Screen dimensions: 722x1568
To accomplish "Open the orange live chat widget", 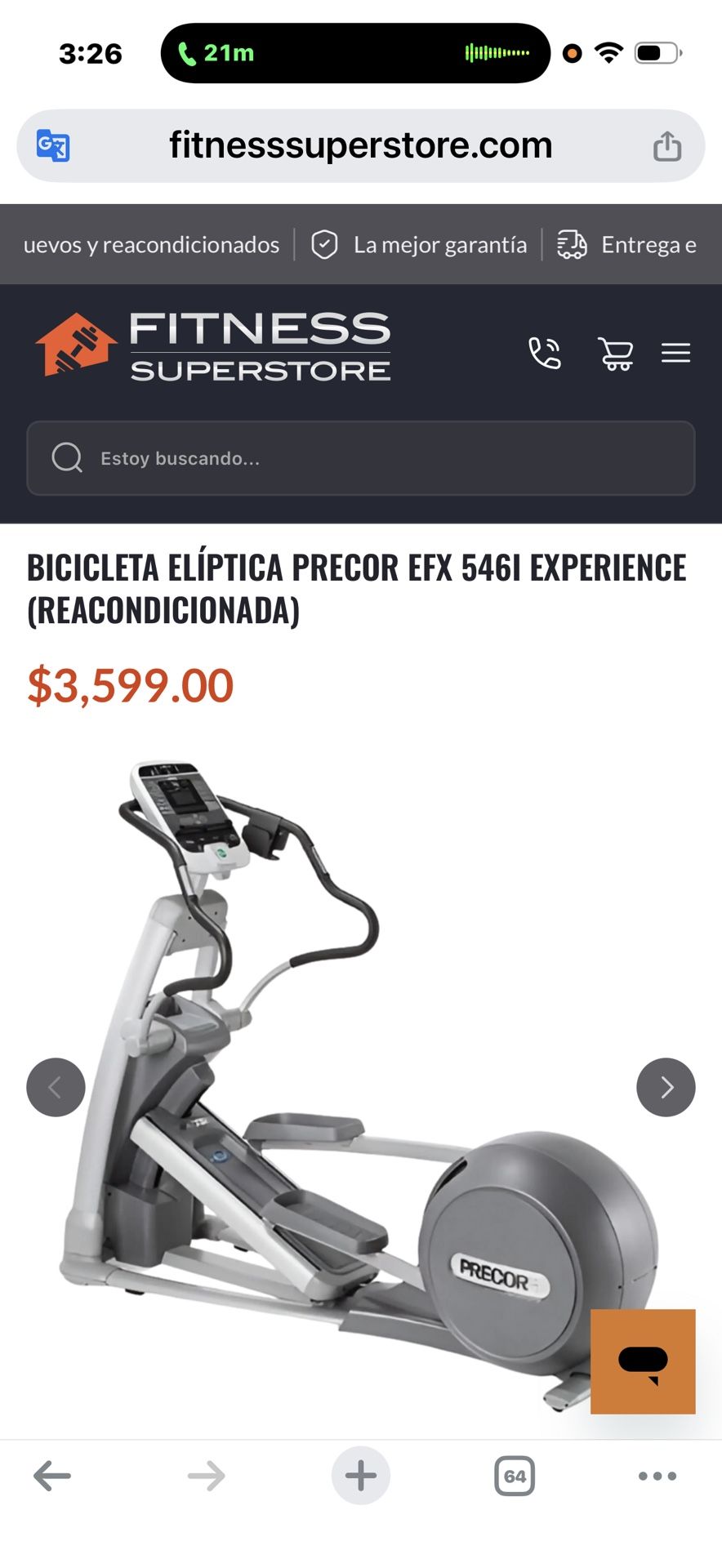I will (643, 1361).
